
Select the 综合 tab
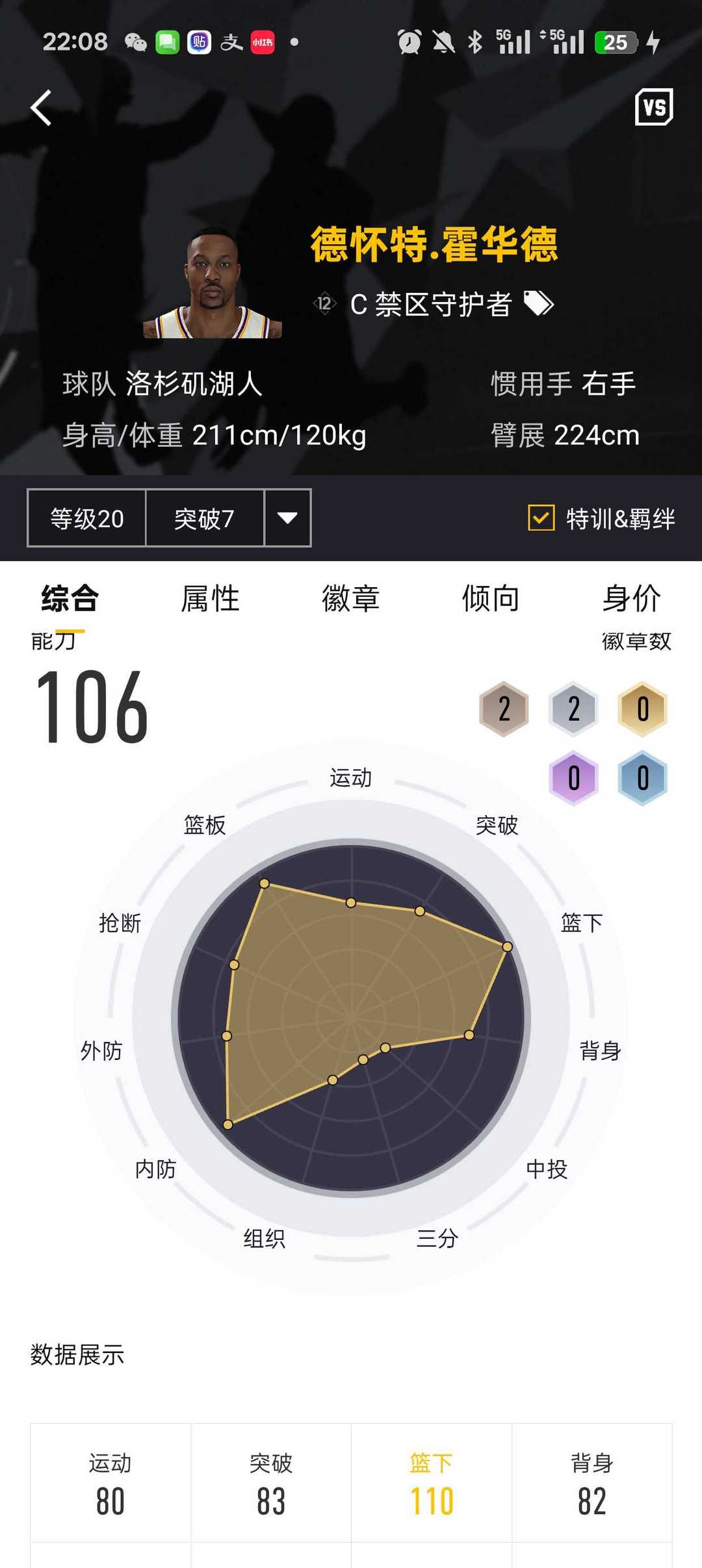[x=70, y=598]
